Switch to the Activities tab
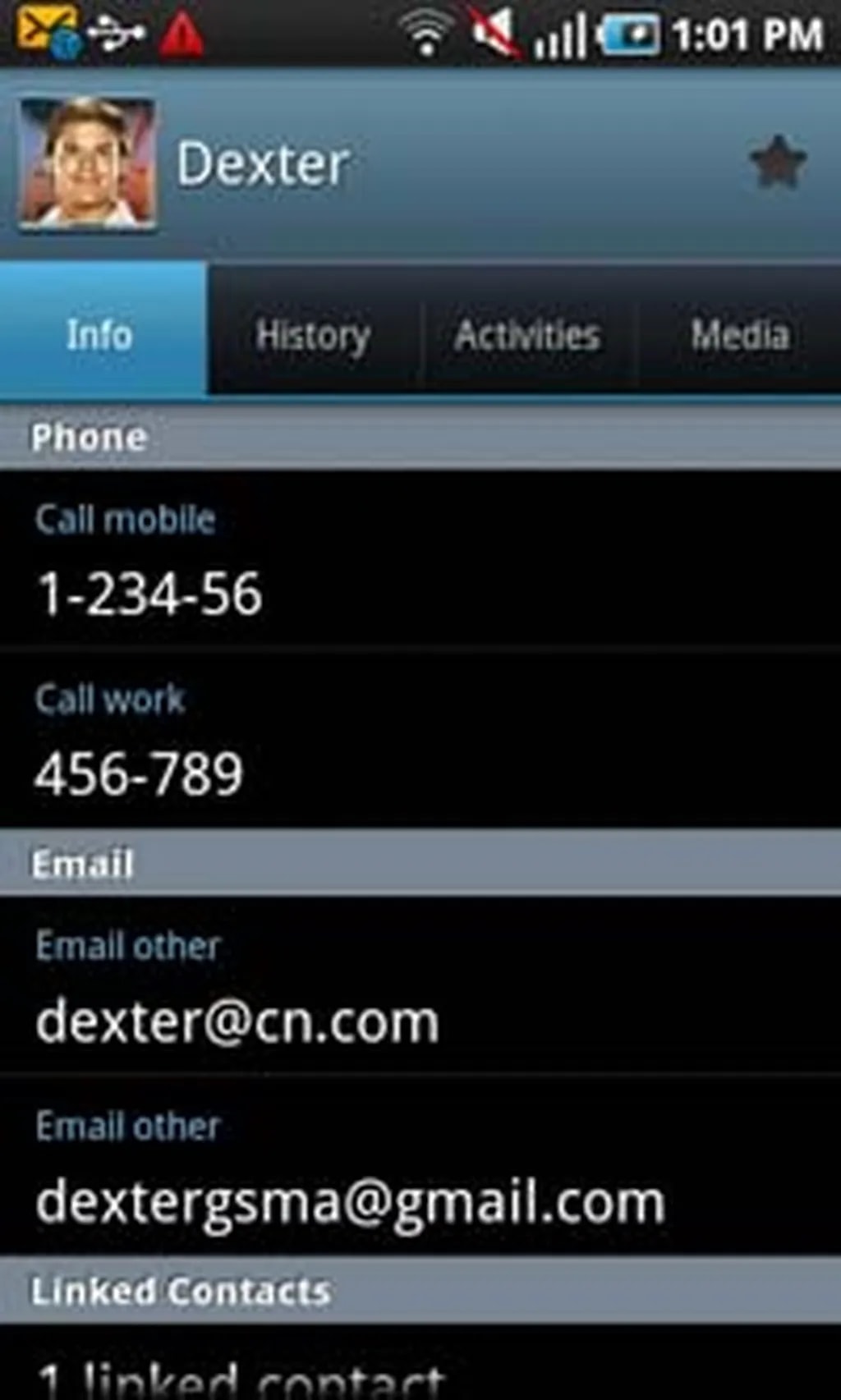Viewport: 841px width, 1400px height. click(528, 334)
